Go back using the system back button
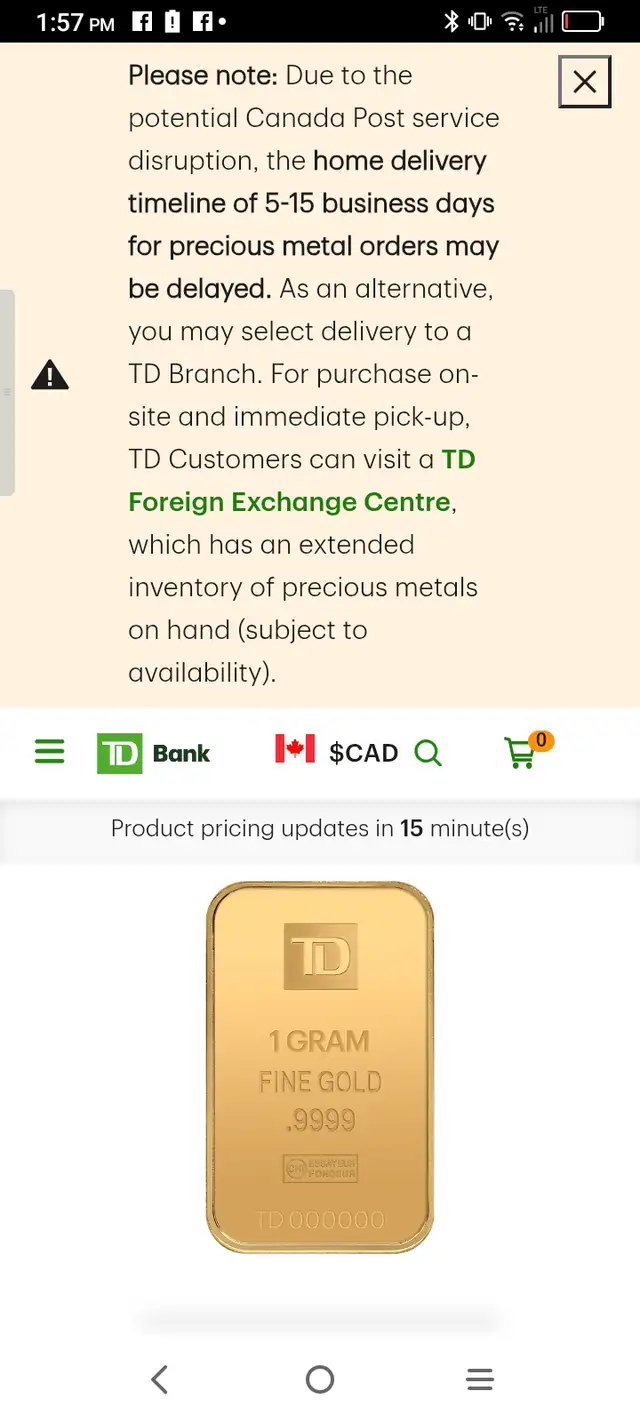640x1422 pixels. [159, 1379]
